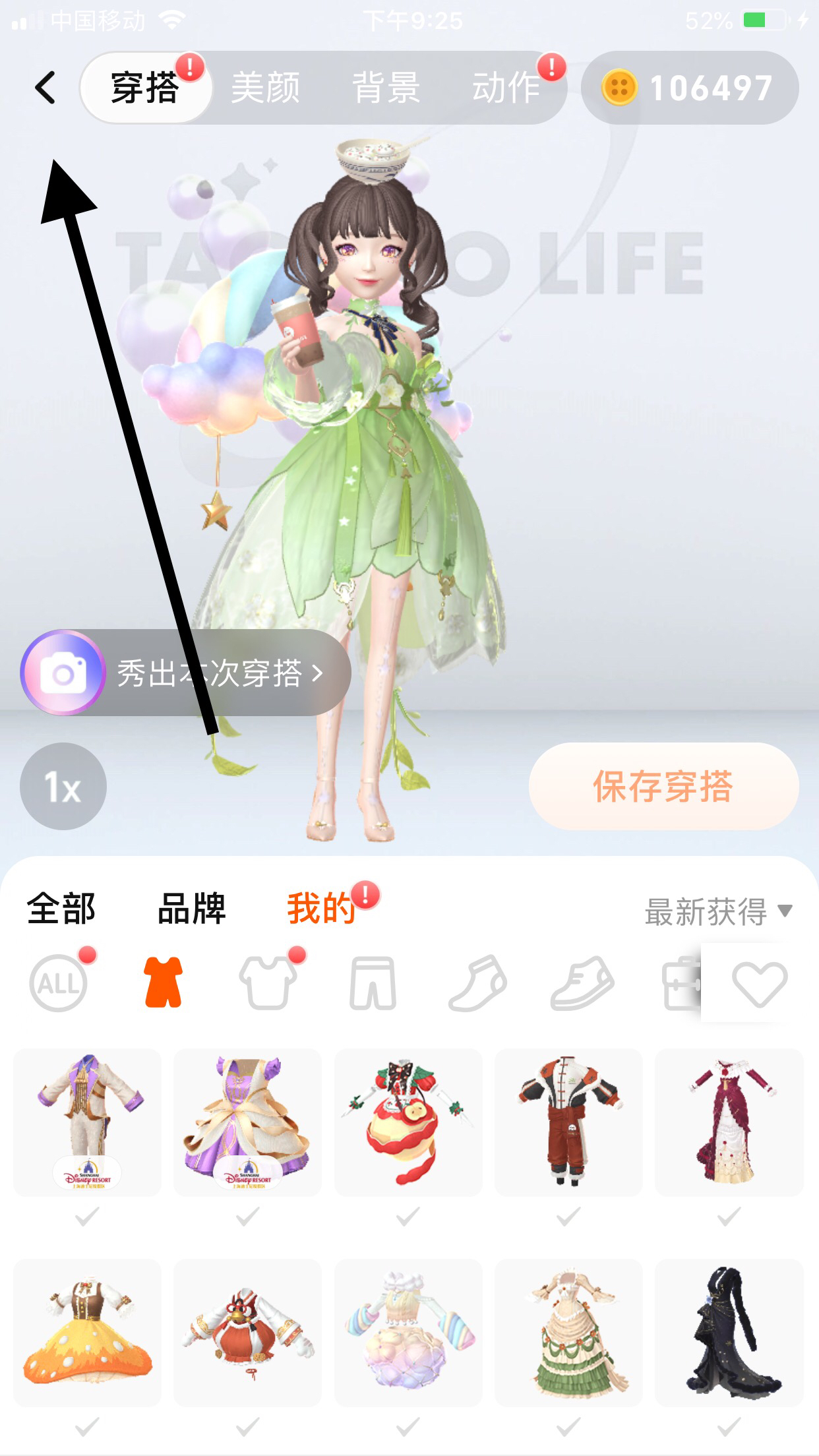Select the purple and gold Disney dress
Viewport: 819px width, 1456px height.
click(x=247, y=1122)
